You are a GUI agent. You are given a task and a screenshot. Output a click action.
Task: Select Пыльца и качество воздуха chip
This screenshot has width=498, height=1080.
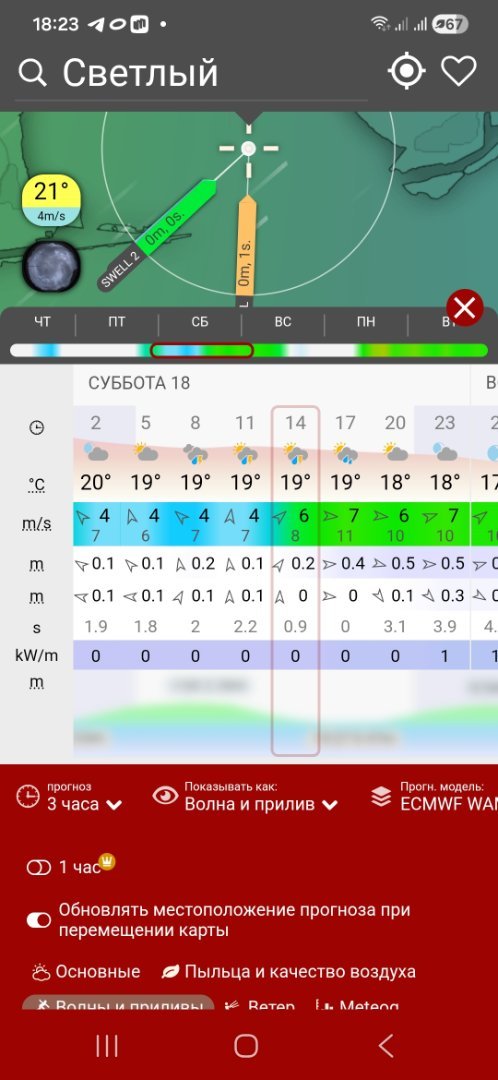click(288, 972)
